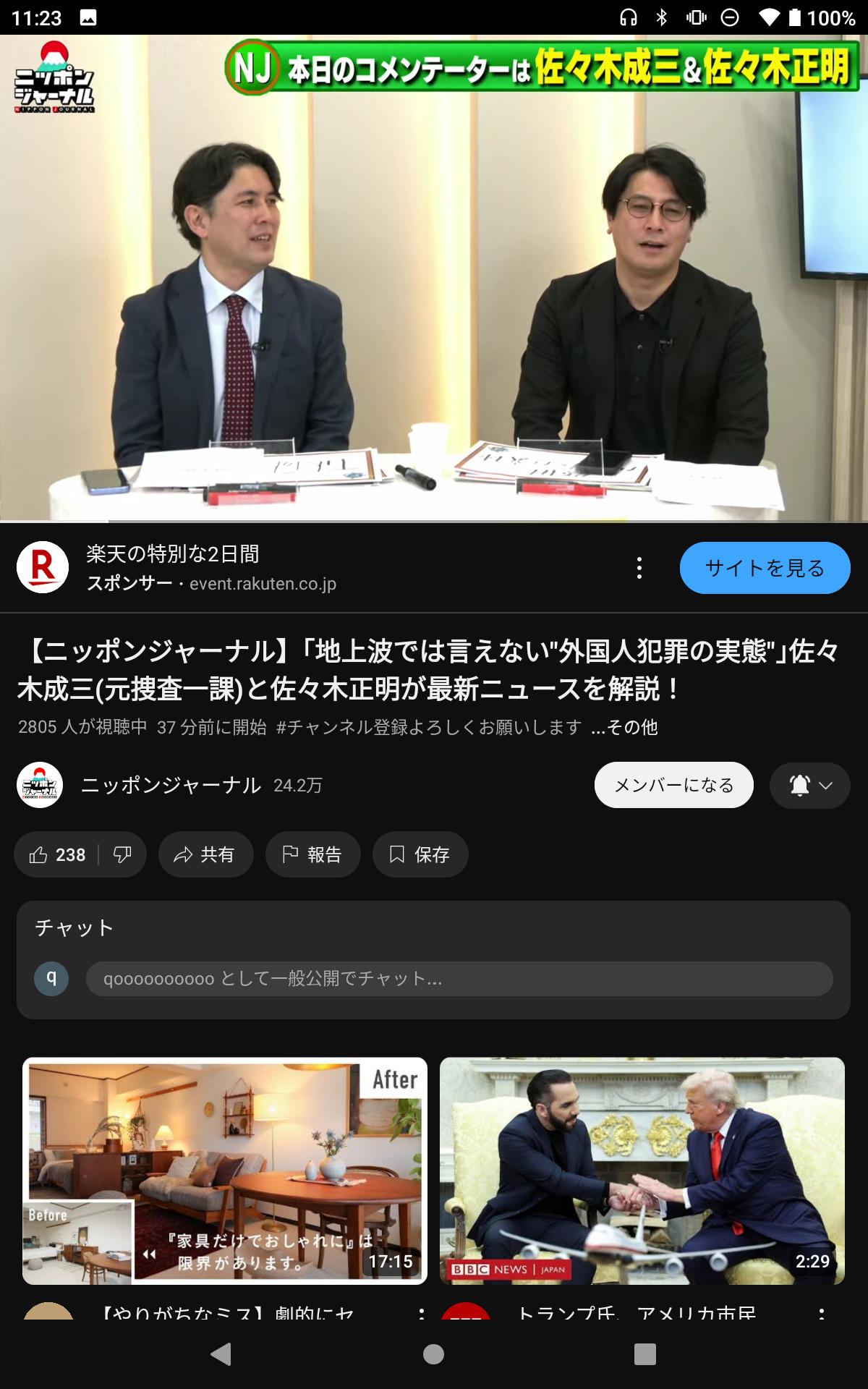Go to the home screen
This screenshot has height=1389, width=868.
pyautogui.click(x=433, y=1354)
